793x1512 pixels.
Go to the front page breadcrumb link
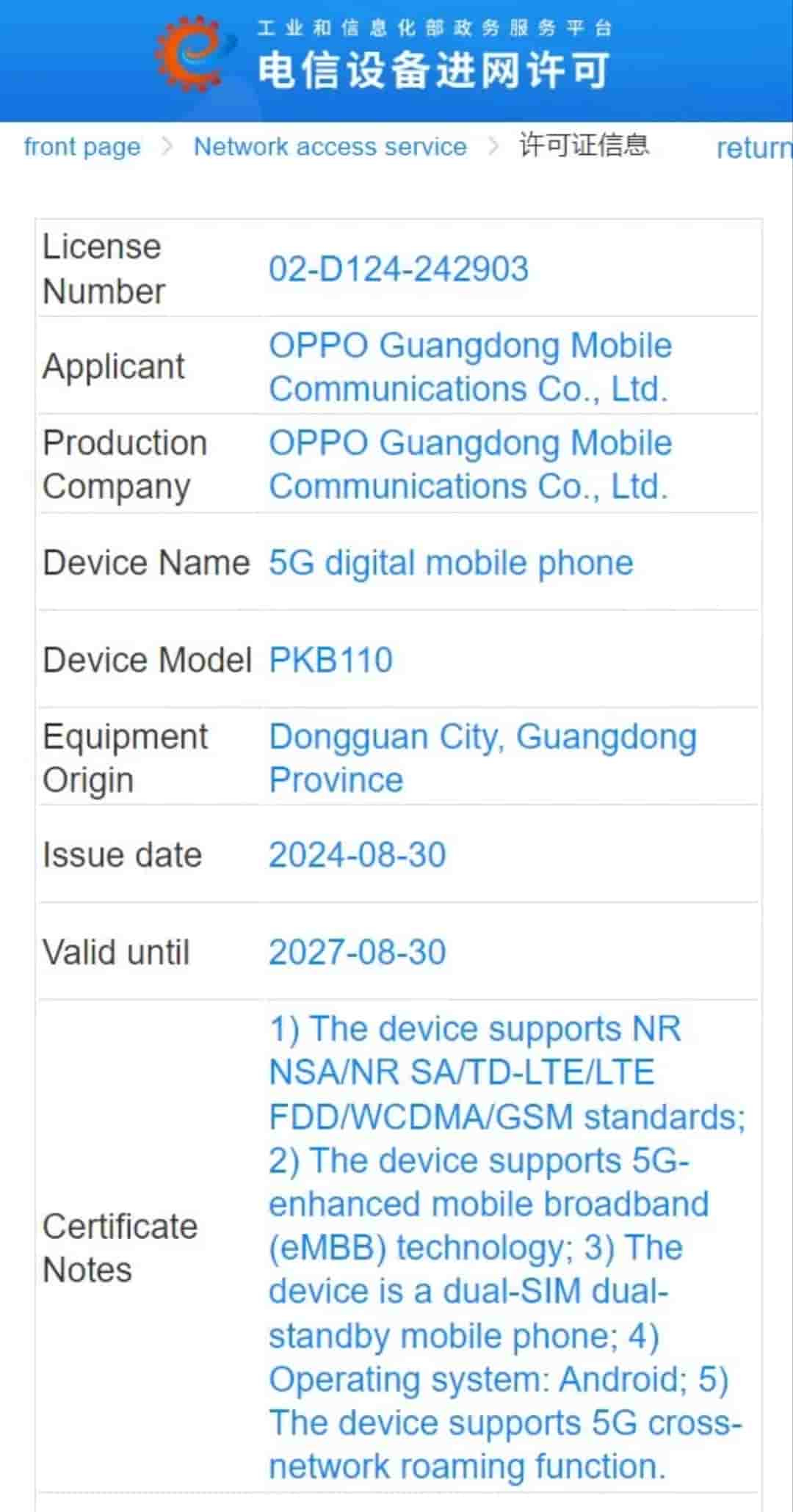[x=82, y=147]
